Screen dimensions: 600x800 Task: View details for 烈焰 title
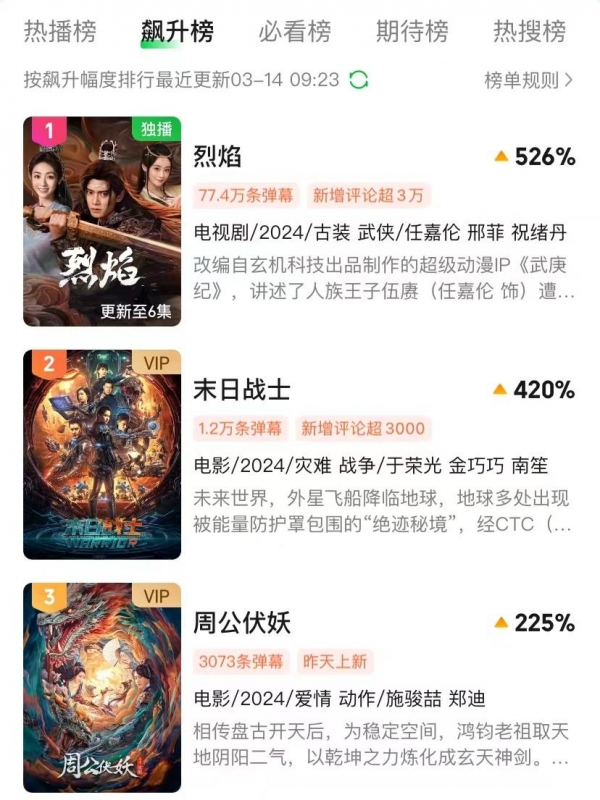coord(218,157)
